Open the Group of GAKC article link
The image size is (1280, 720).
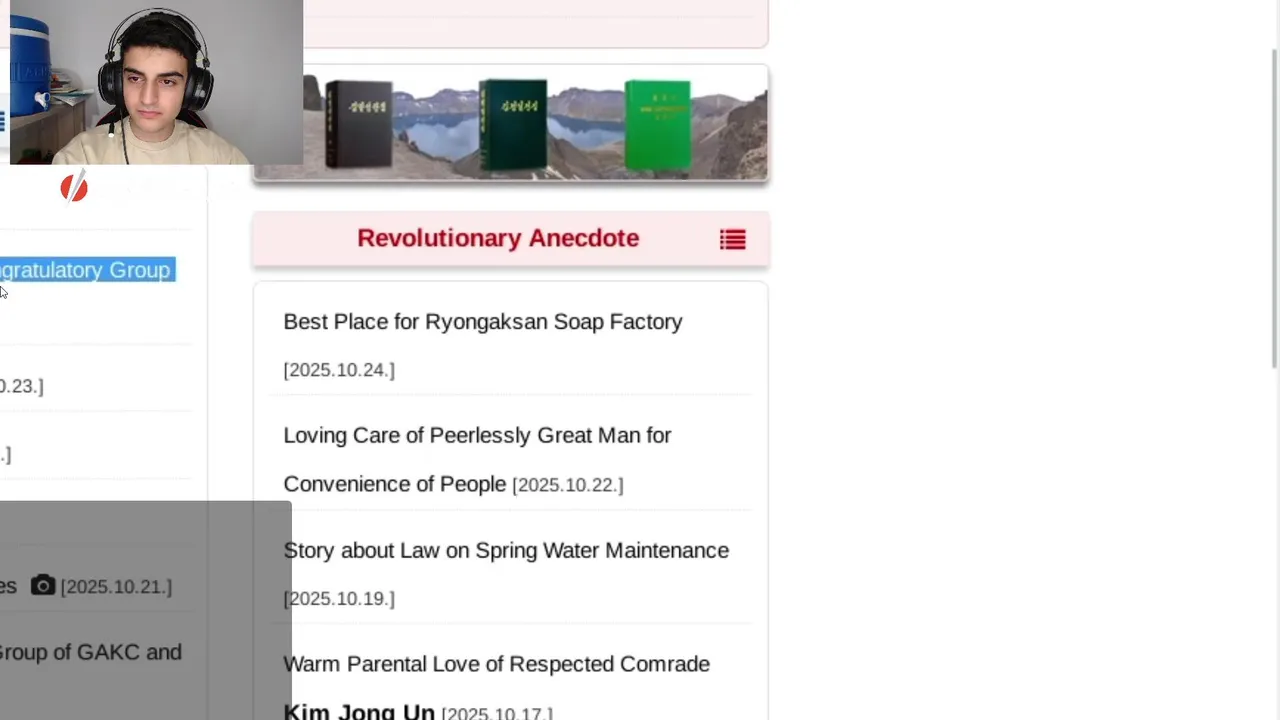coord(90,652)
